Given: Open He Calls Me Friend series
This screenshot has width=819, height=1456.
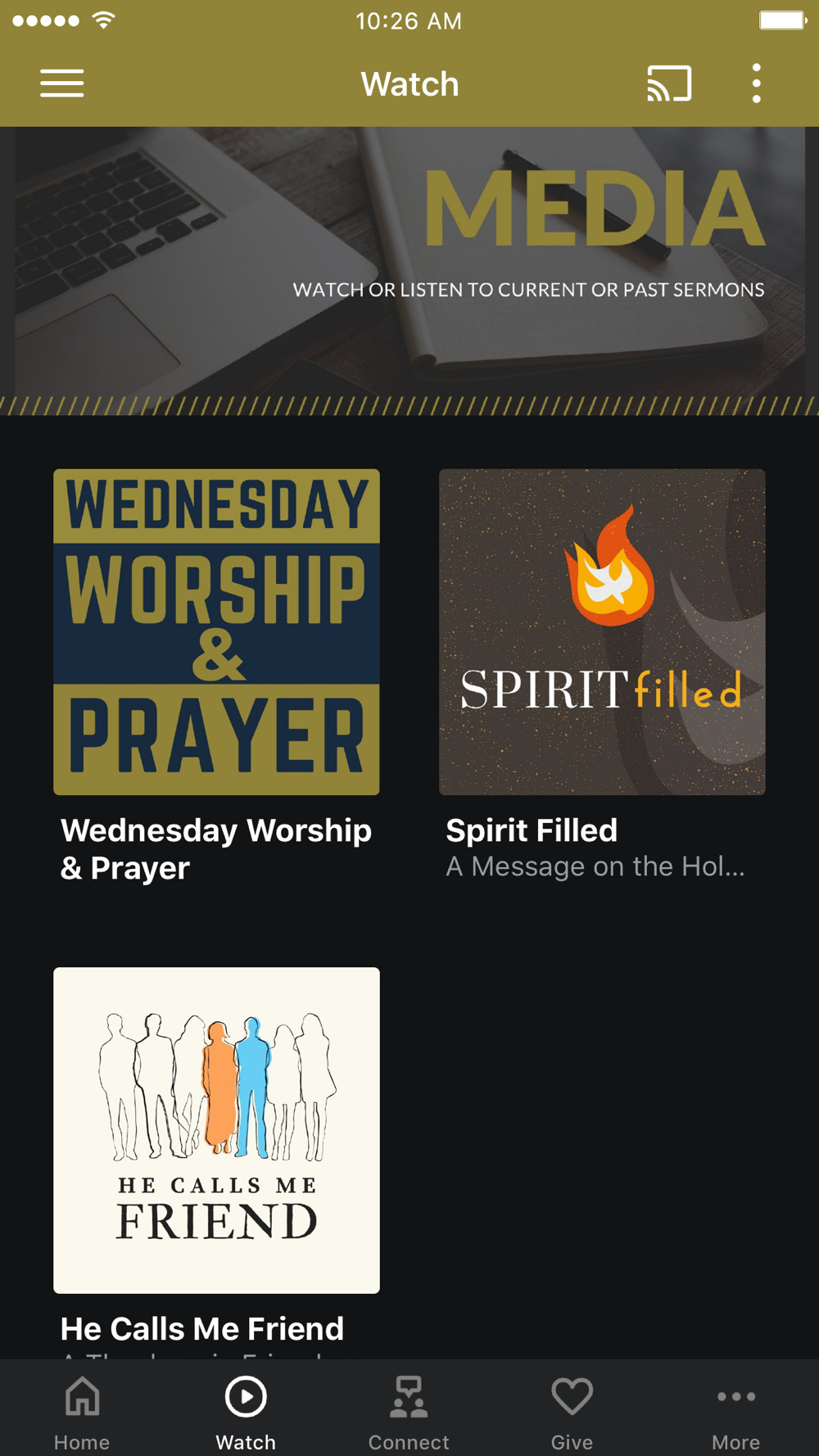Looking at the screenshot, I should (x=216, y=1130).
